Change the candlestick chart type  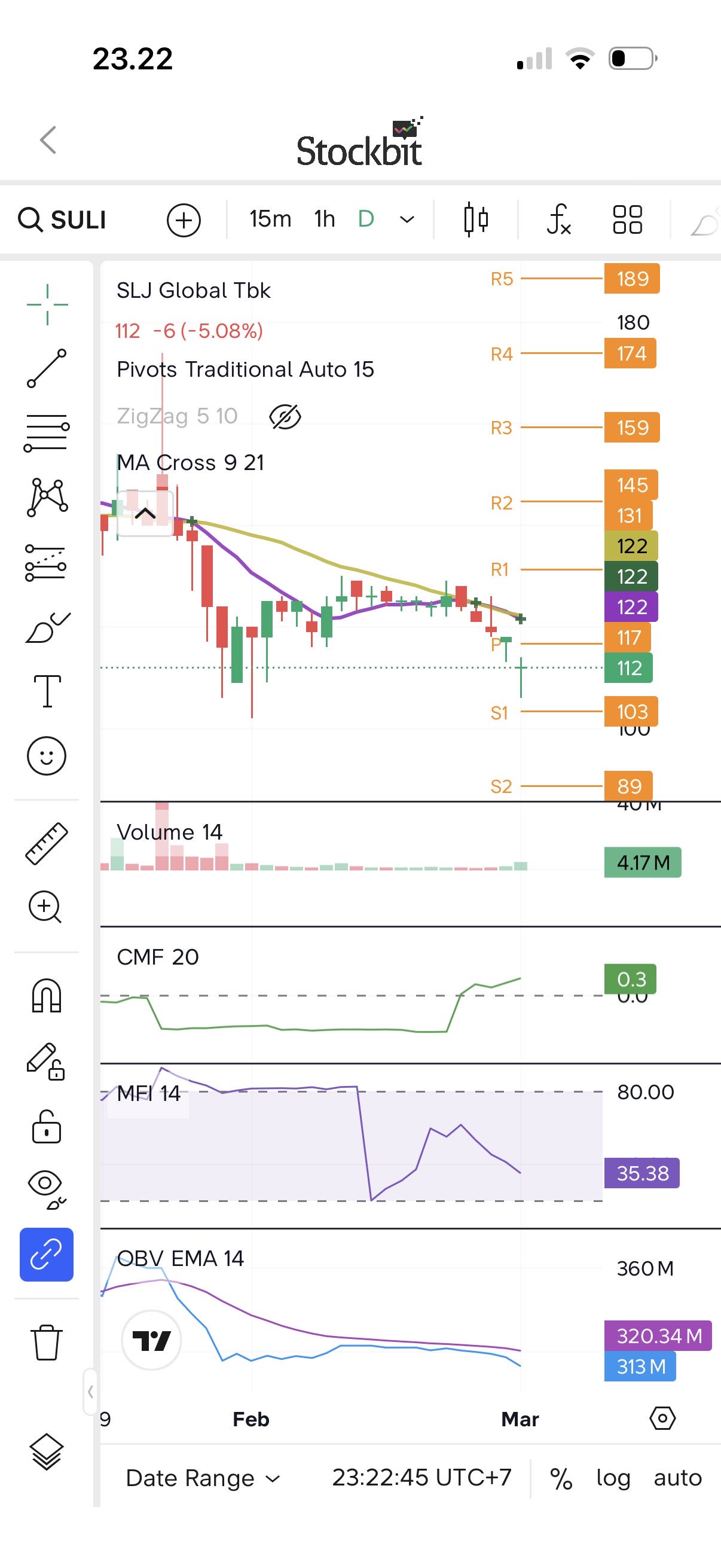[476, 219]
